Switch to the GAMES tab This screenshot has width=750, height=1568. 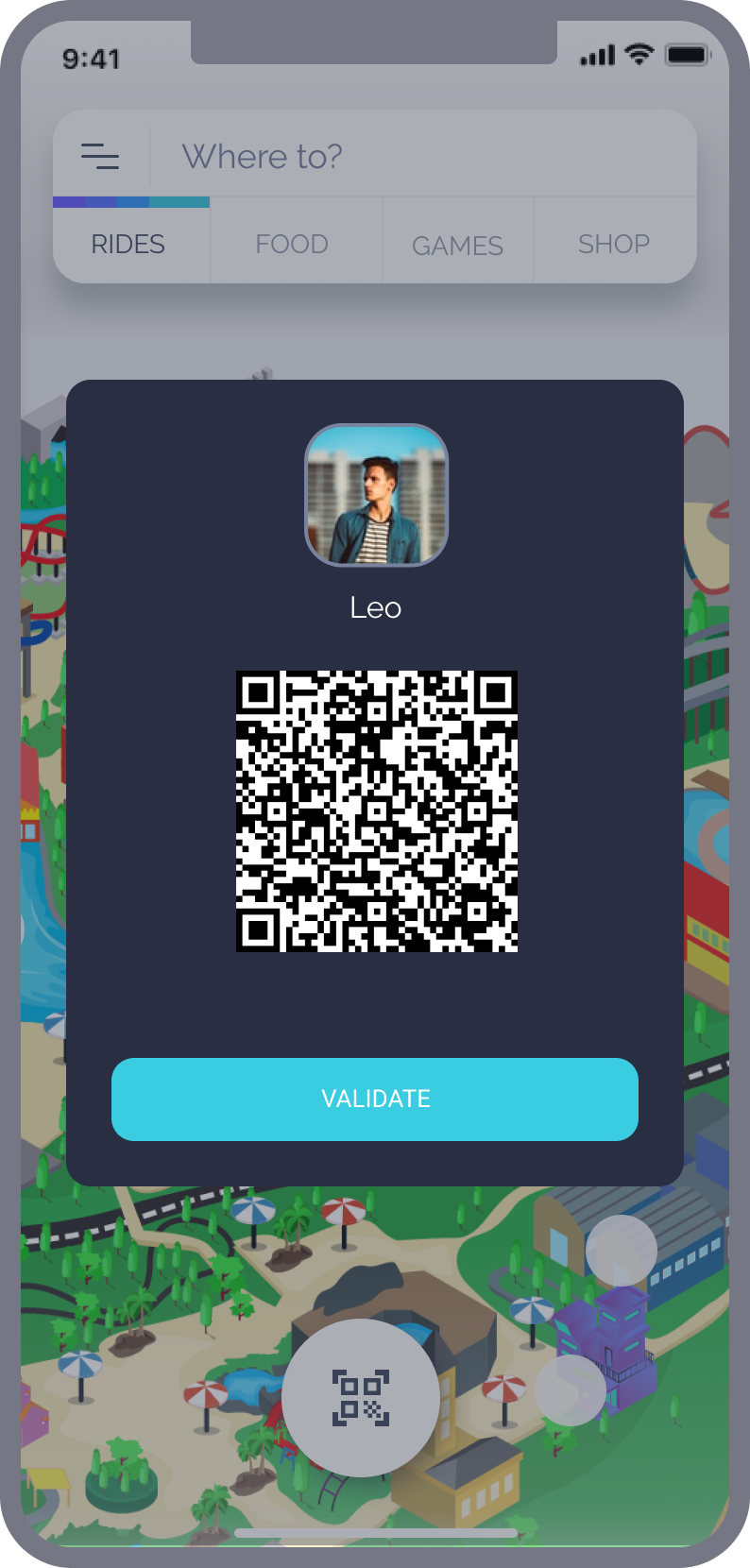pyautogui.click(x=457, y=246)
